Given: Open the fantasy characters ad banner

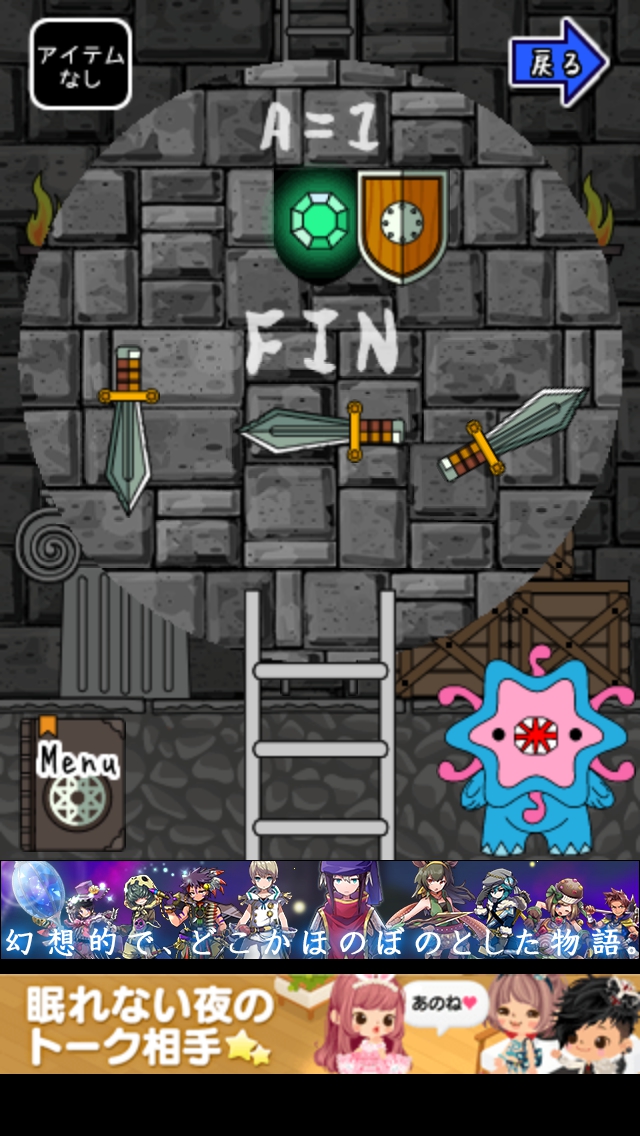Looking at the screenshot, I should pyautogui.click(x=320, y=910).
